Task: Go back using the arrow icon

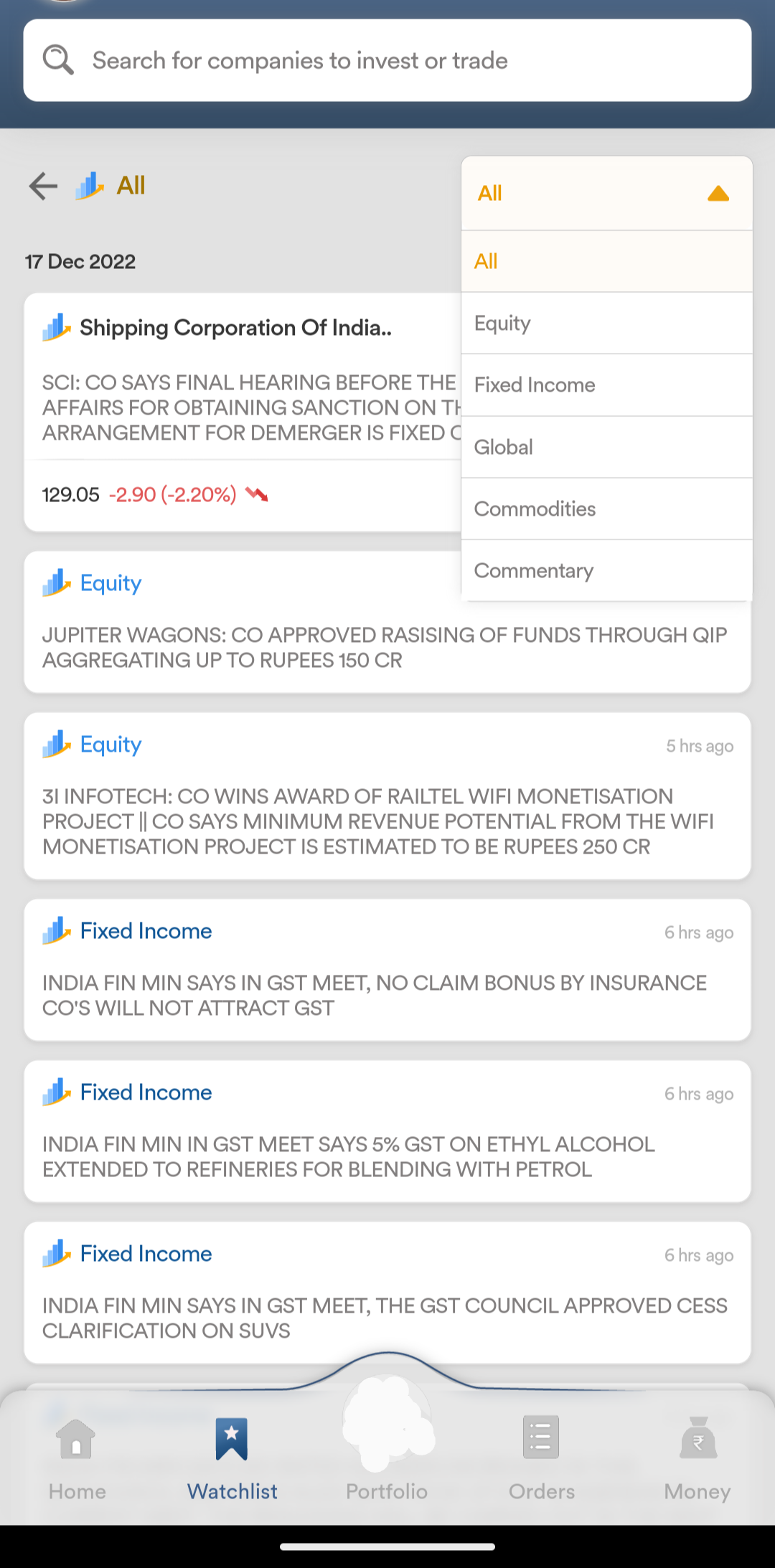Action: (x=43, y=186)
